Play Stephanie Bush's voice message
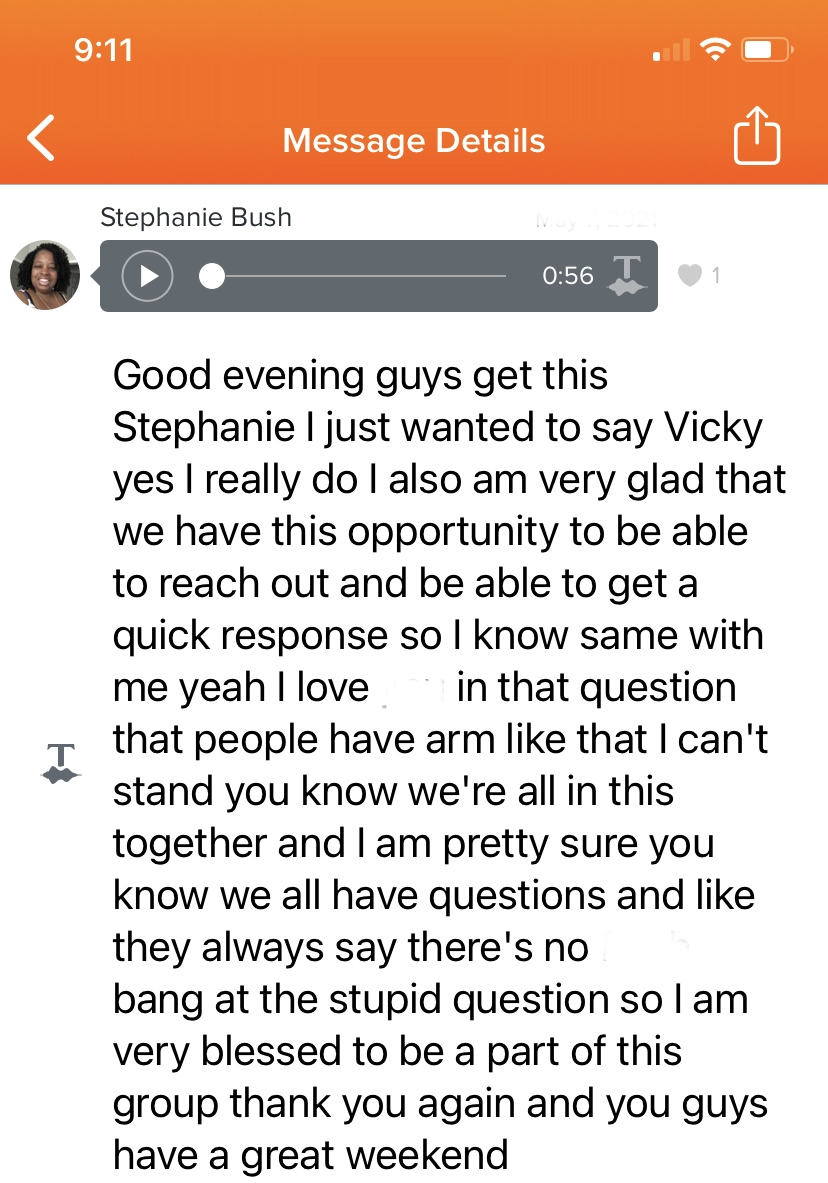This screenshot has height=1183, width=828. coord(148,276)
